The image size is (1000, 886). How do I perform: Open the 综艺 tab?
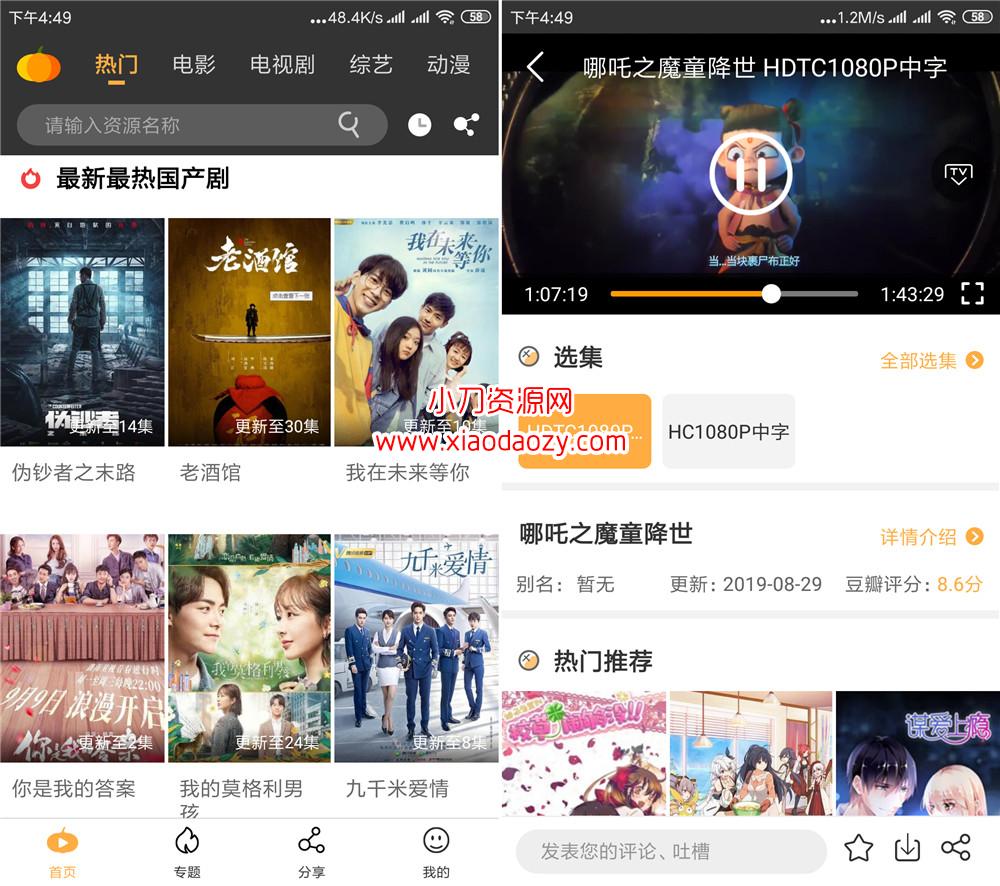tap(371, 65)
